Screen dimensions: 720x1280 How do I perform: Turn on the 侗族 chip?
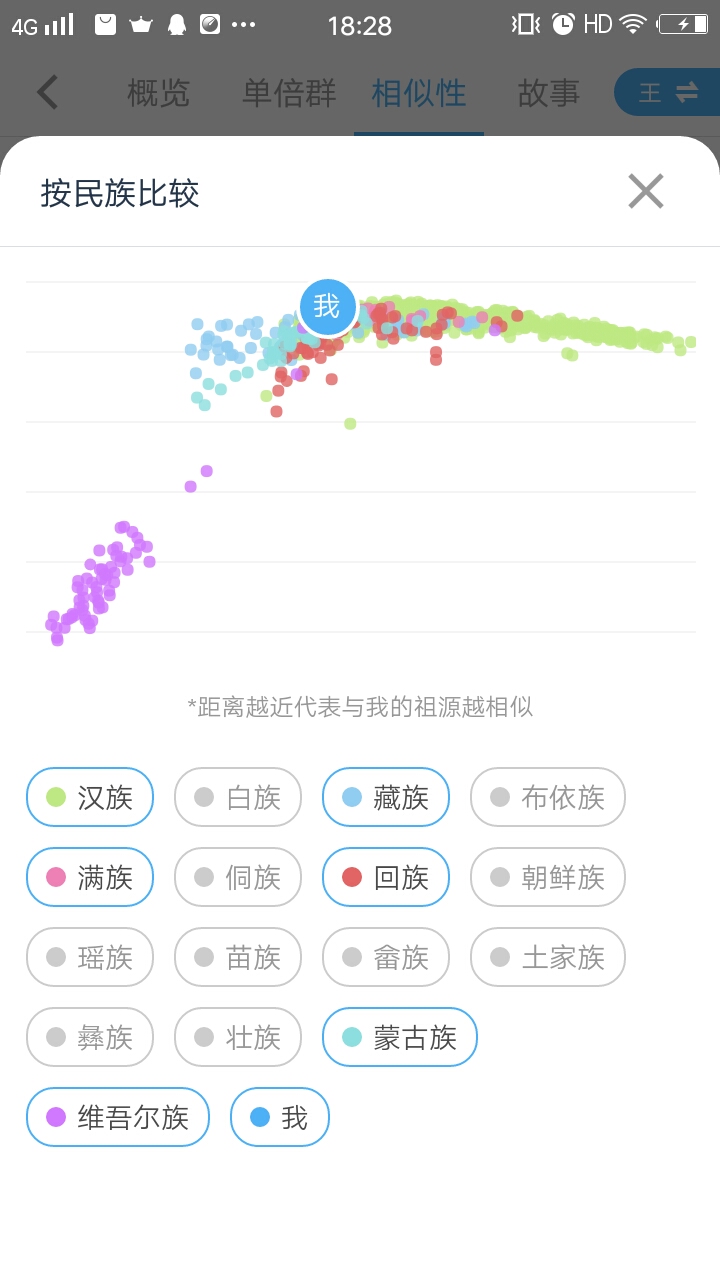[238, 877]
